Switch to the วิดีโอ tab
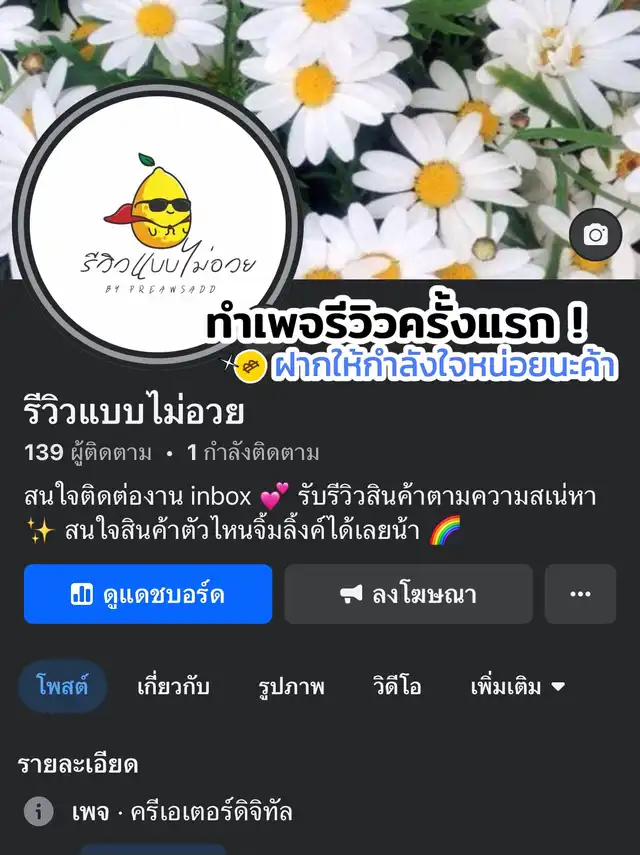Viewport: 640px width, 855px height. tap(397, 687)
